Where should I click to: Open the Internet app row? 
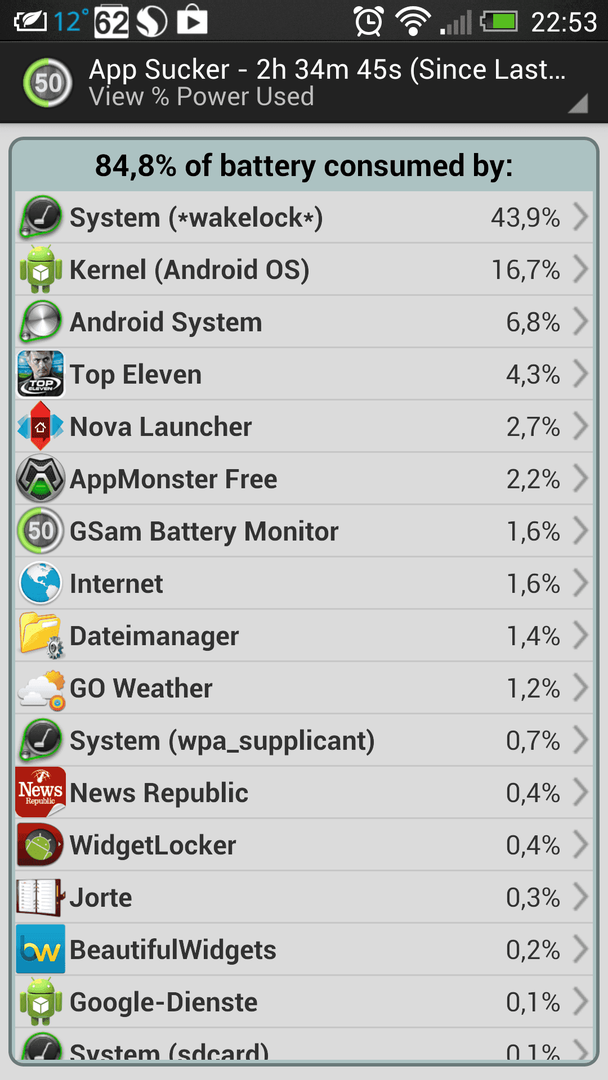[304, 584]
